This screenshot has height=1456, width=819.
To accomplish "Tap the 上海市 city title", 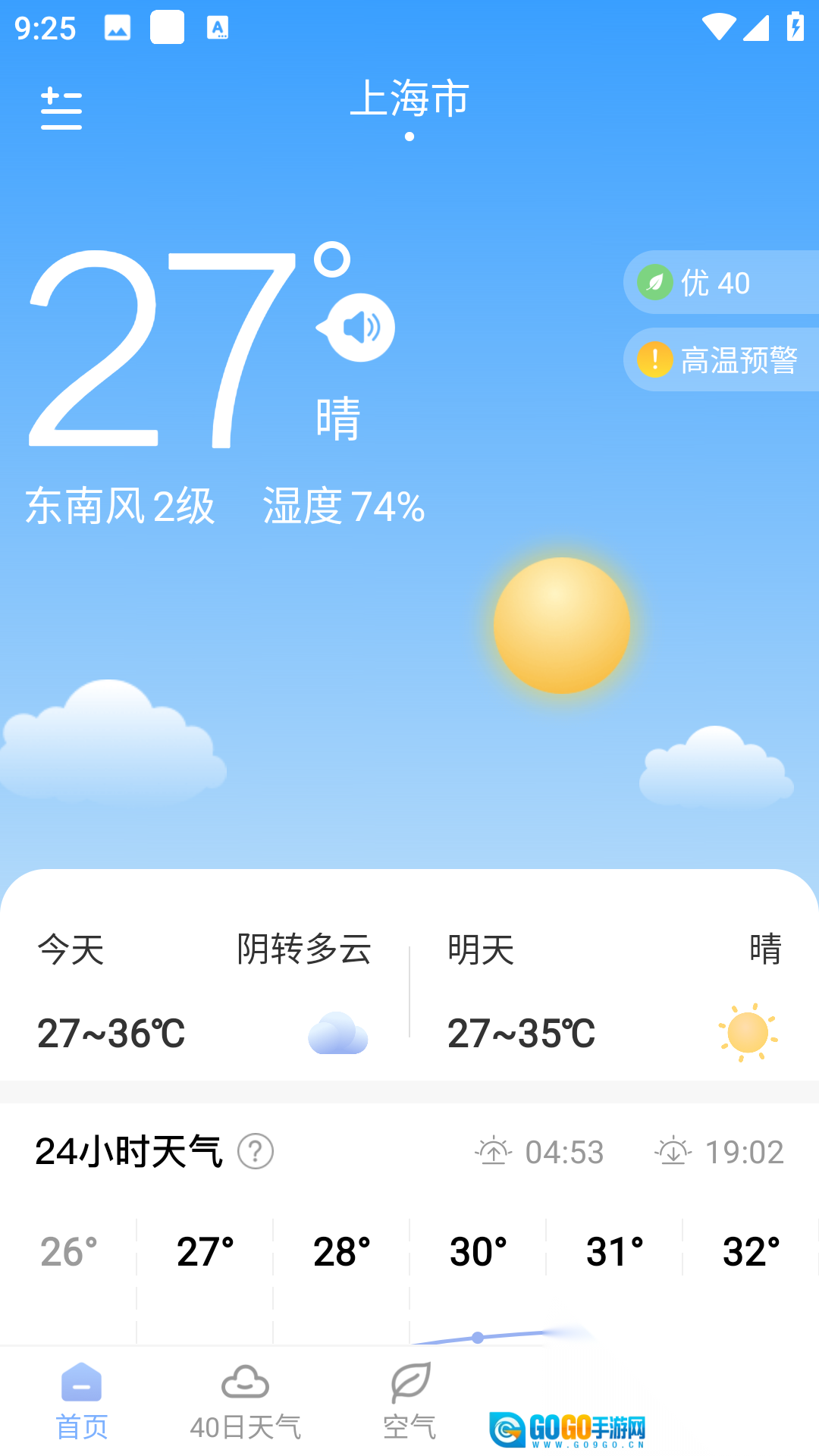I will (409, 99).
